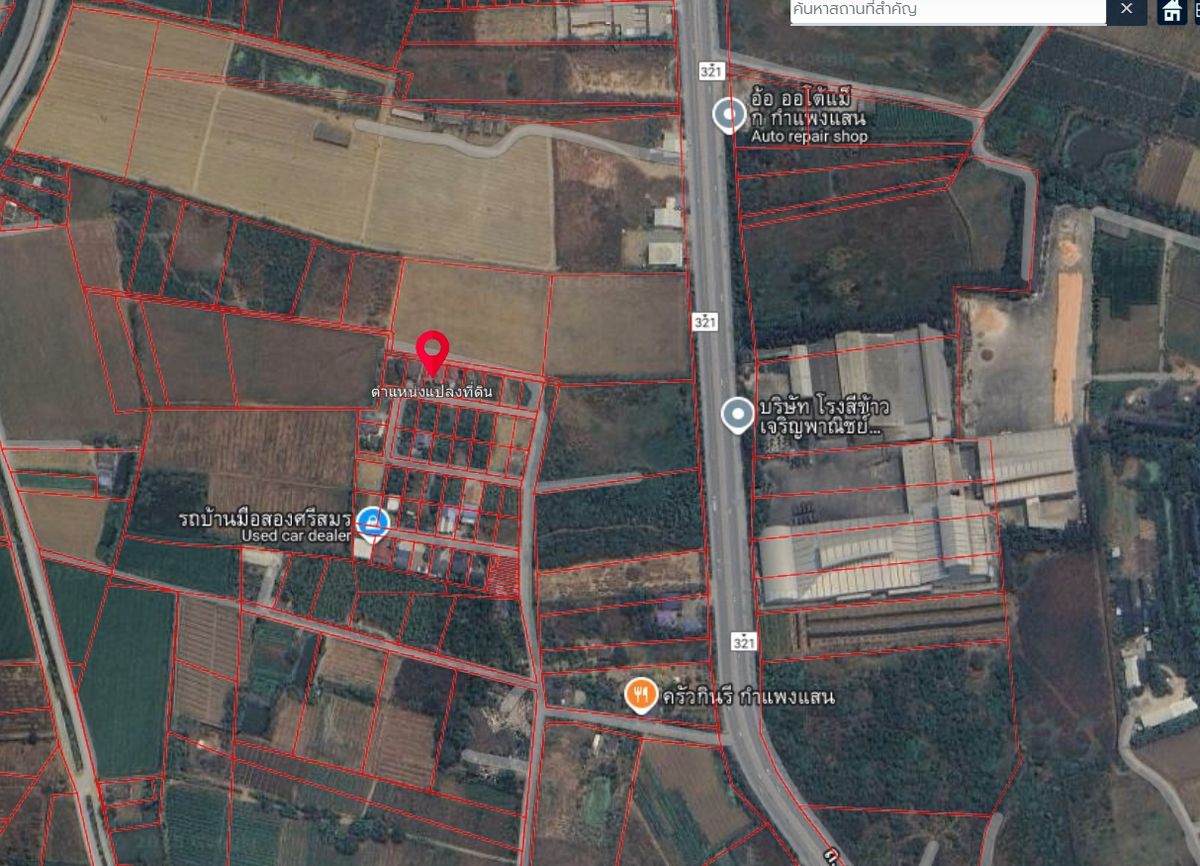1200x866 pixels.
Task: Open the used car dealer marker
Action: pyautogui.click(x=373, y=521)
